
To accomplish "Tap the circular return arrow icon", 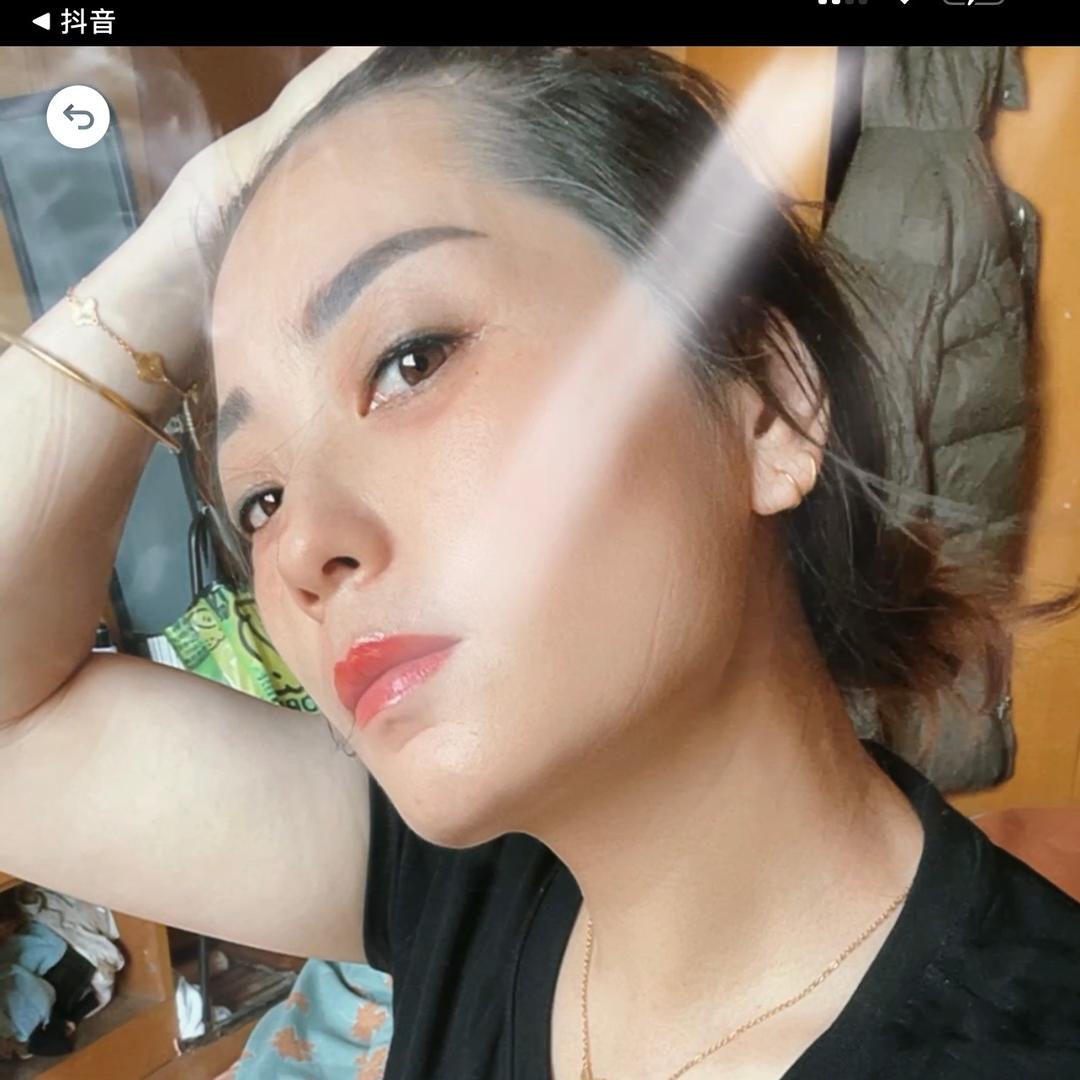I will tap(78, 117).
